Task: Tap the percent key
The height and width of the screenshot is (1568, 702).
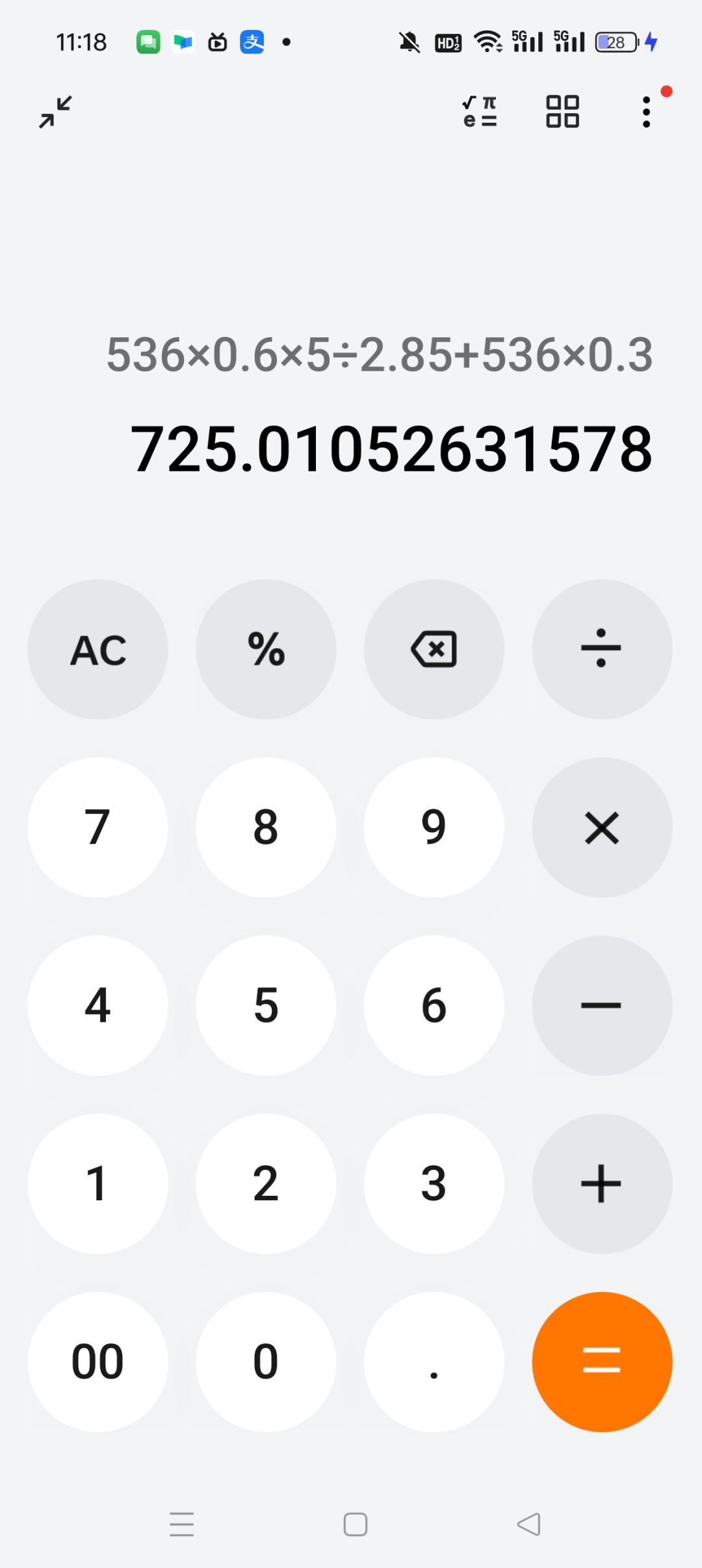Action: tap(266, 649)
